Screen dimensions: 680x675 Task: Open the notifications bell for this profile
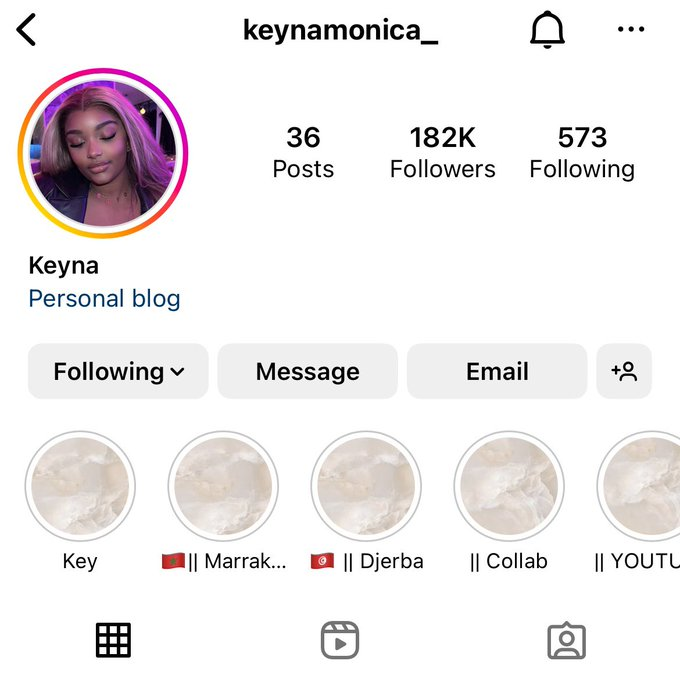tap(547, 31)
